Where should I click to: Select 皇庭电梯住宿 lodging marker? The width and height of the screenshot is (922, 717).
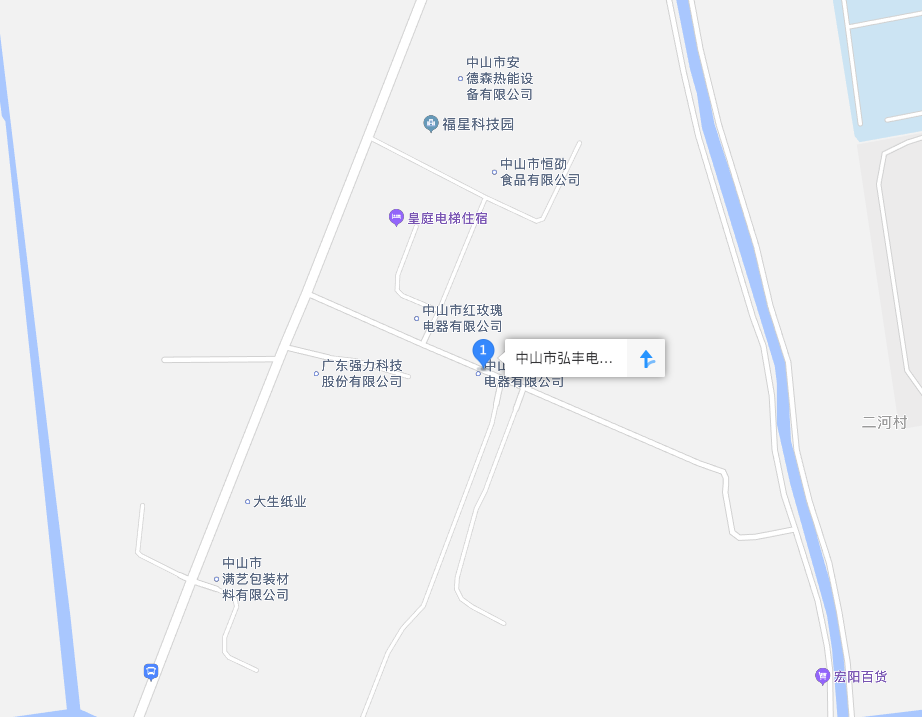[397, 217]
